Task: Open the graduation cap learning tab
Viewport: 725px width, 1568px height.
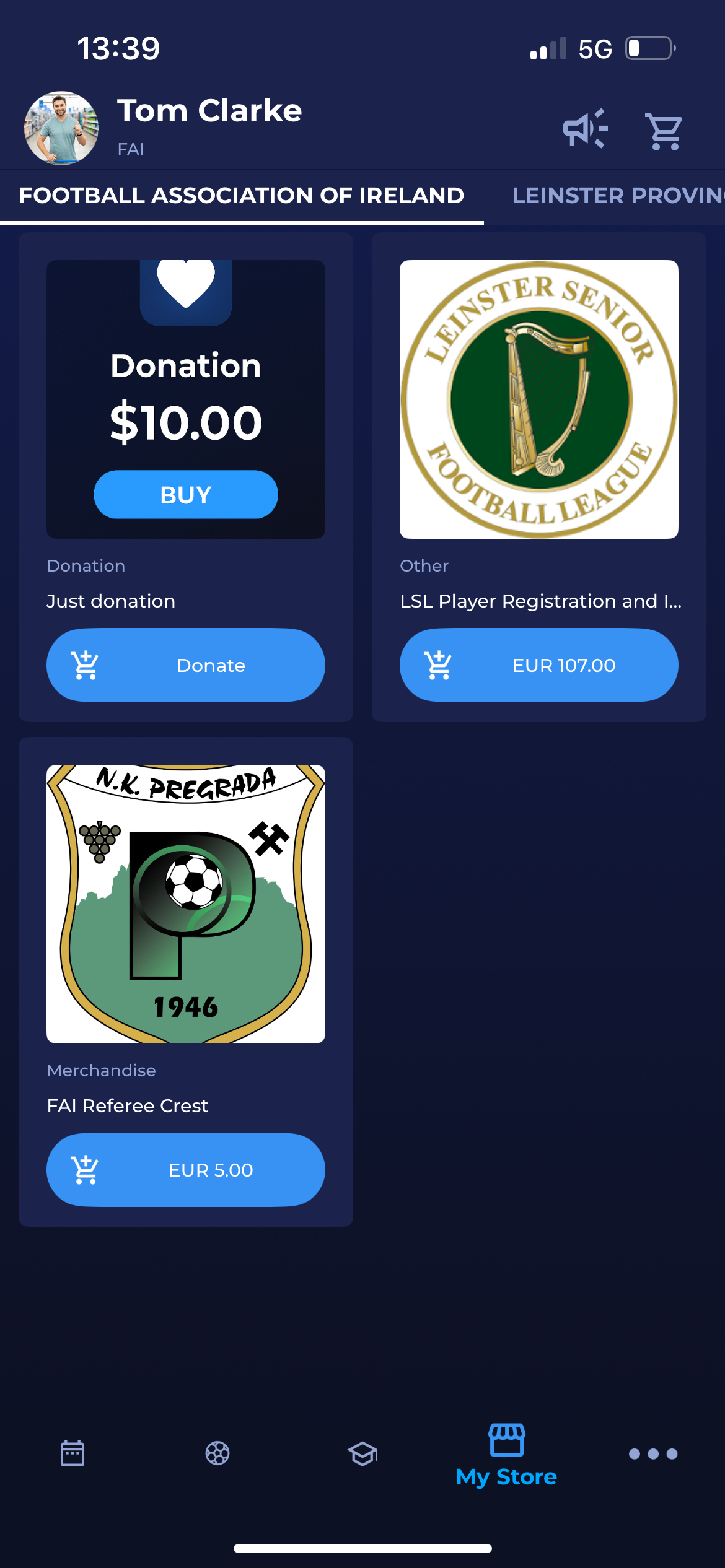Action: click(x=362, y=1453)
